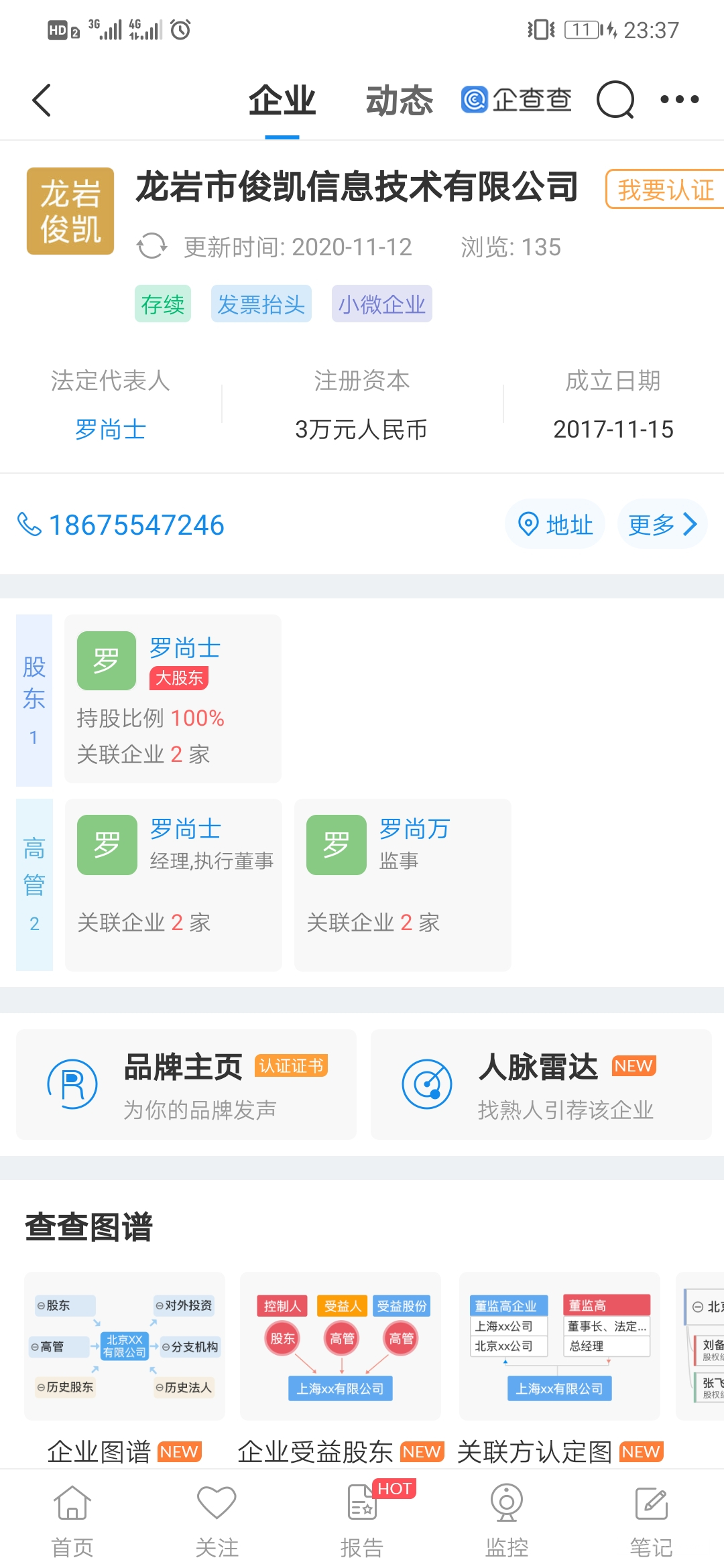Refresh the company update time
The image size is (724, 1568).
pos(152,246)
